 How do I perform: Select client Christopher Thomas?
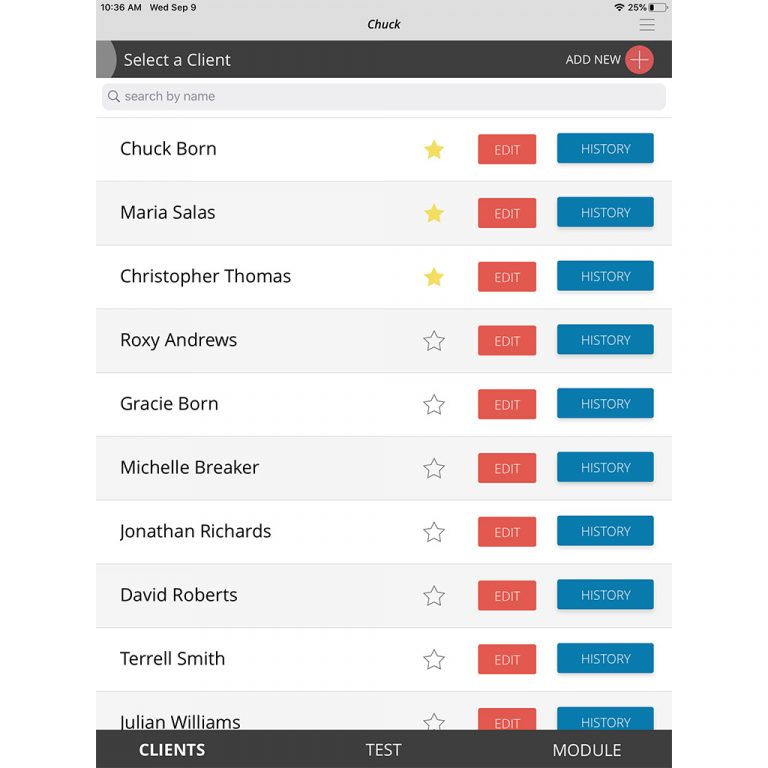[205, 277]
